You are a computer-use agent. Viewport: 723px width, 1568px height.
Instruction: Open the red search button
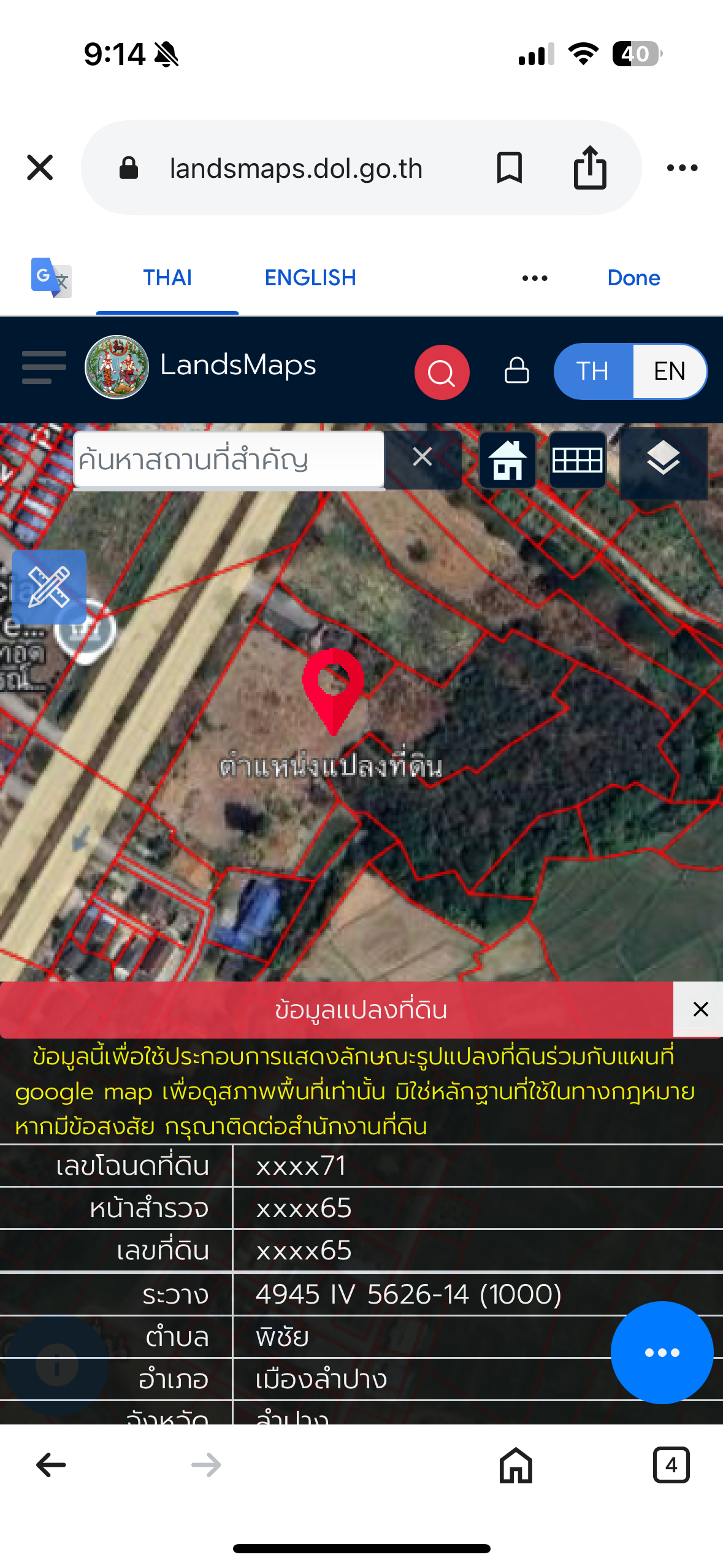tap(442, 372)
